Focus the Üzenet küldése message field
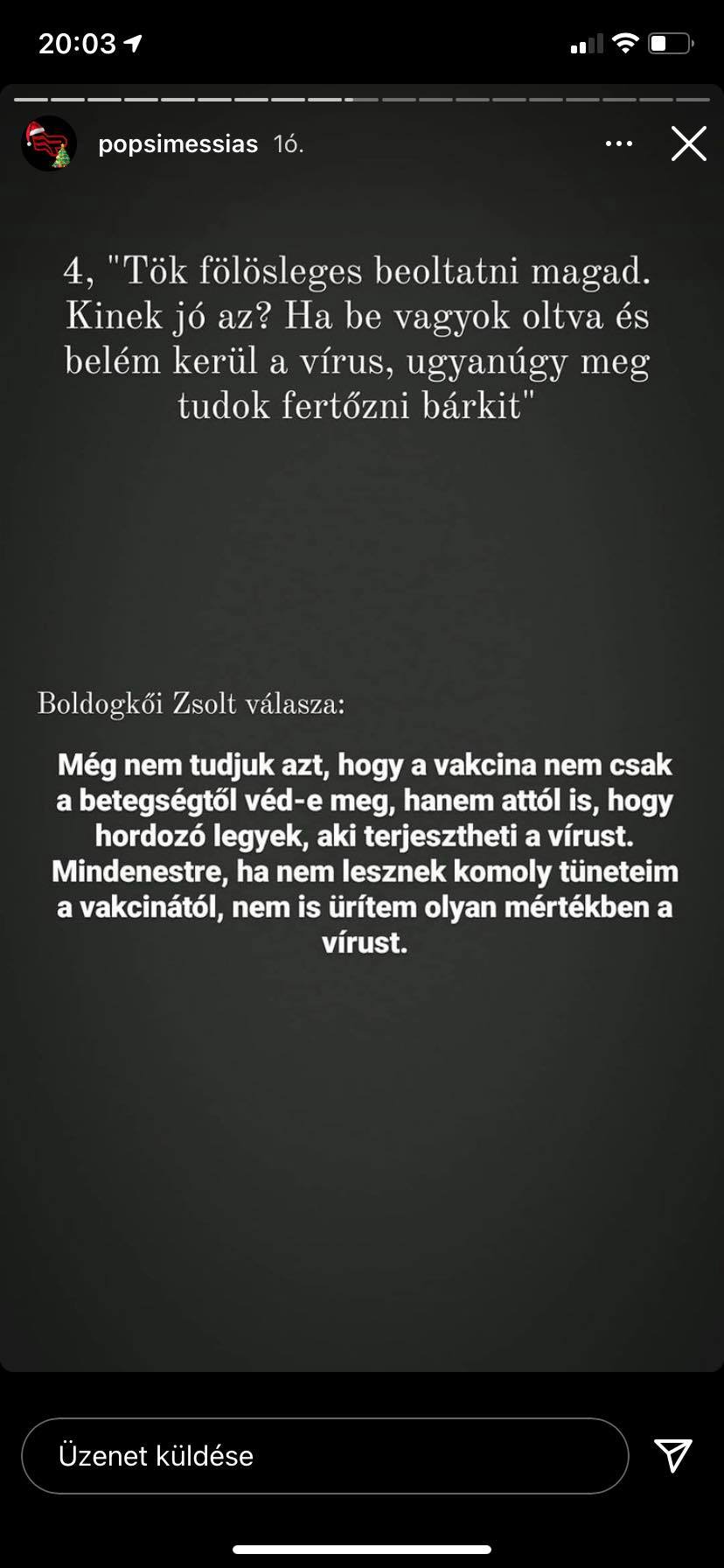The height and width of the screenshot is (1568, 724). pos(325,1456)
